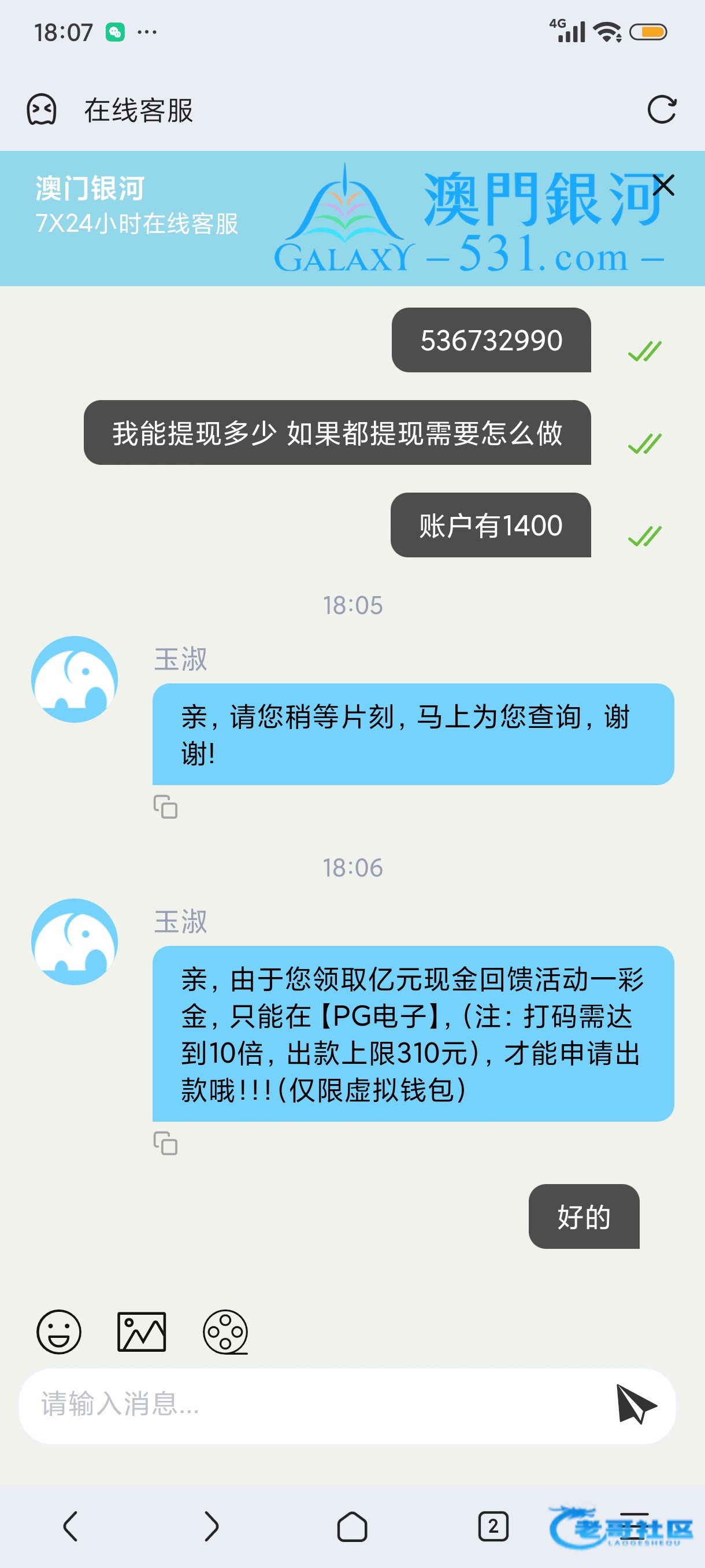This screenshot has height=1568, width=705.
Task: Focus the message input field
Action: point(316,1405)
